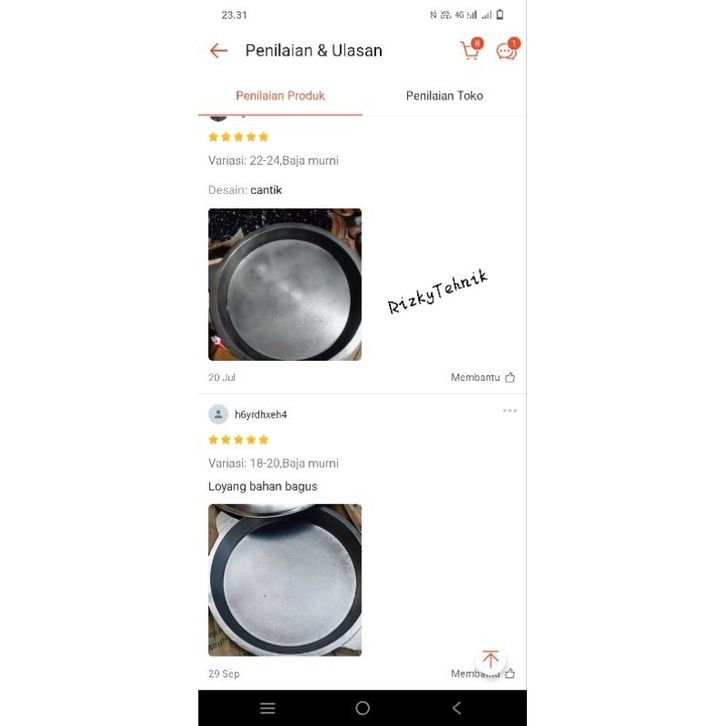726x726 pixels.
Task: Open the shopping cart
Action: click(469, 51)
